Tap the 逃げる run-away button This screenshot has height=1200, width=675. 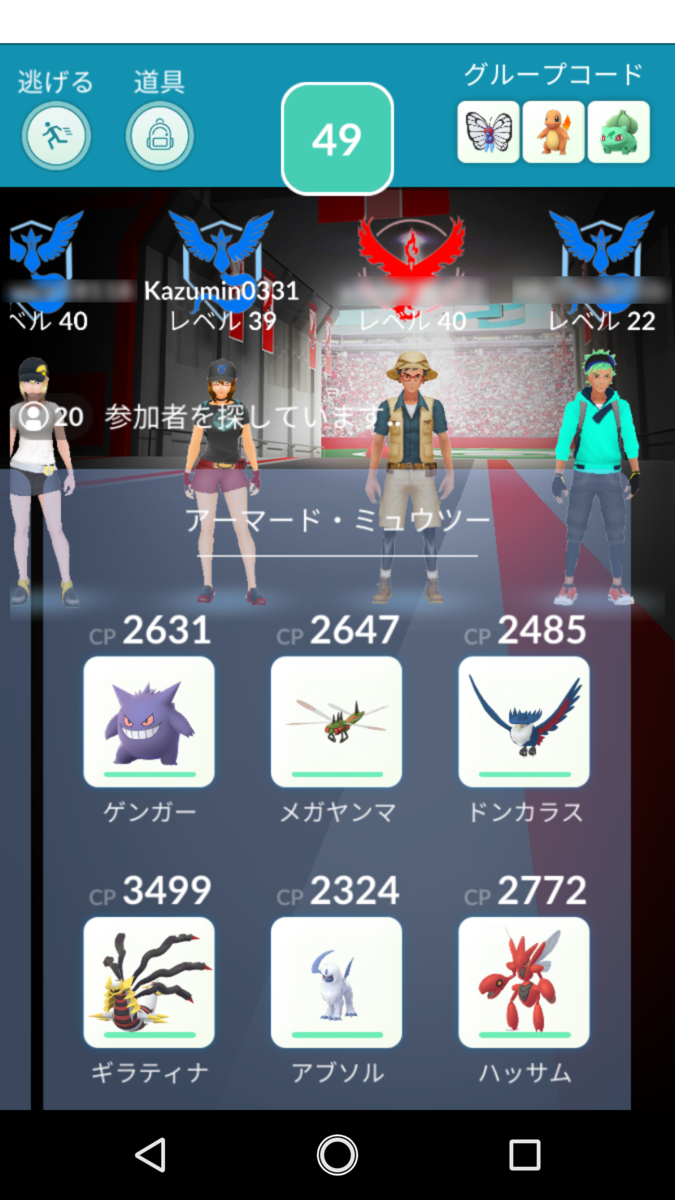pos(56,135)
